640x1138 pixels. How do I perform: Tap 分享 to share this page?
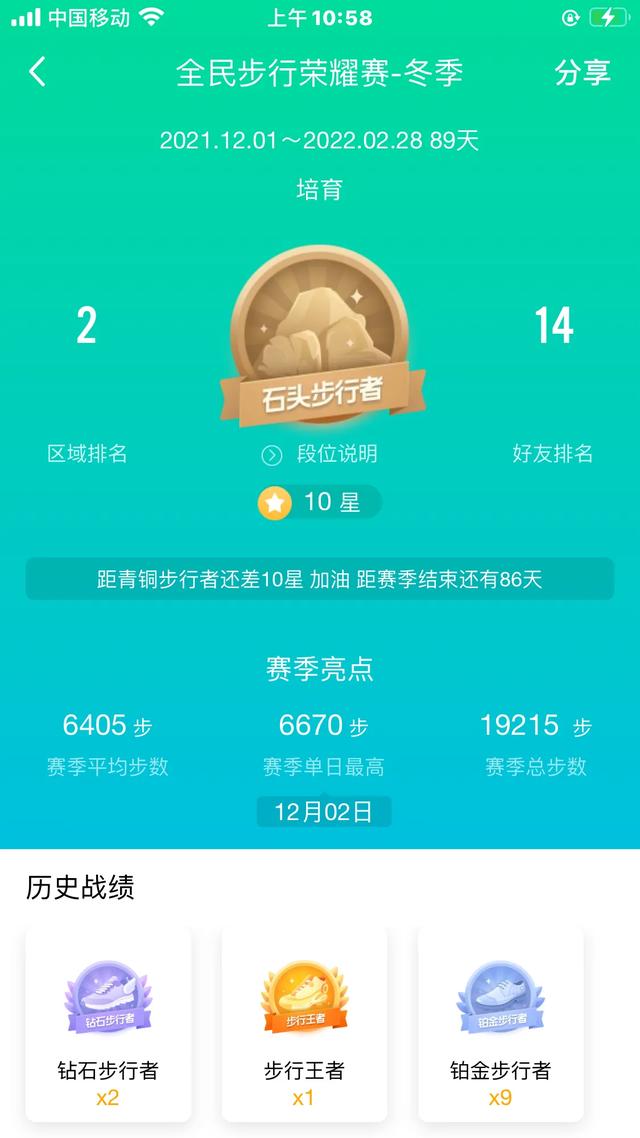(x=583, y=73)
